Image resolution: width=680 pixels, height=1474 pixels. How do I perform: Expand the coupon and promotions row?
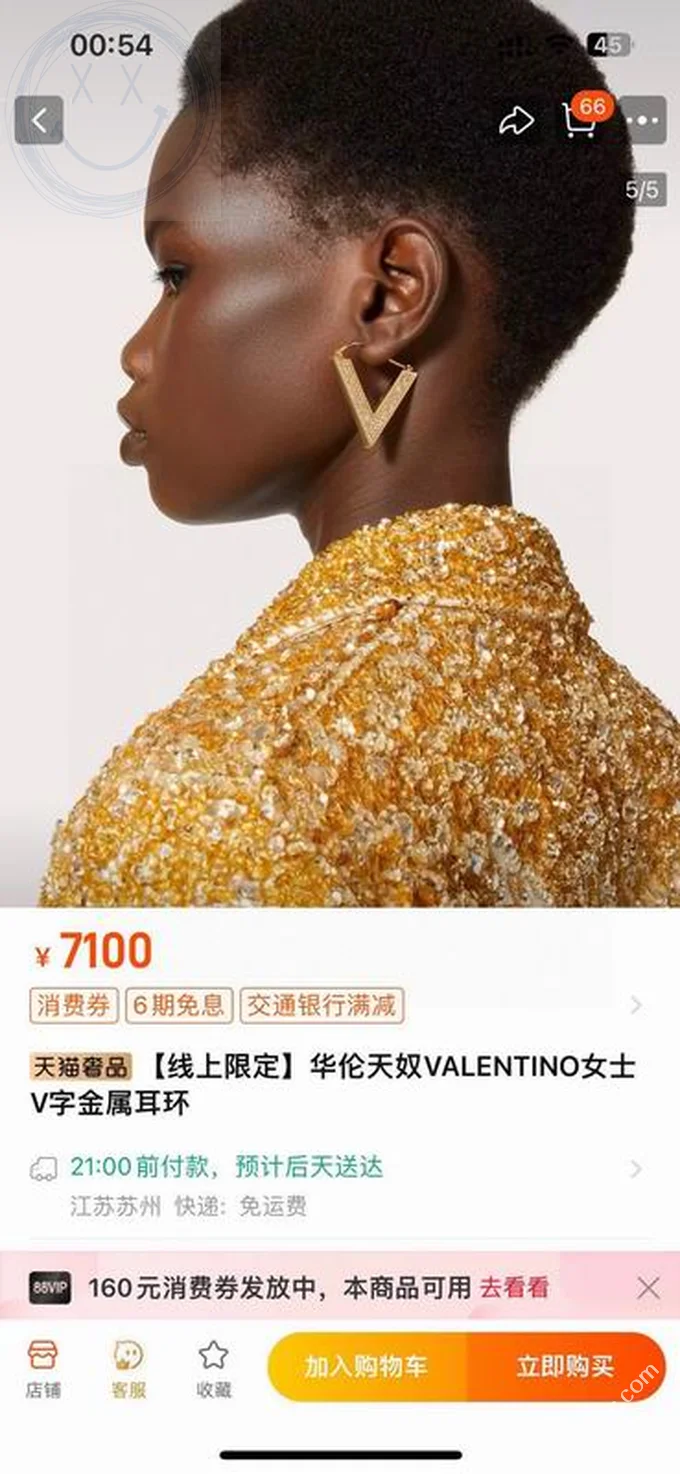pyautogui.click(x=636, y=1005)
